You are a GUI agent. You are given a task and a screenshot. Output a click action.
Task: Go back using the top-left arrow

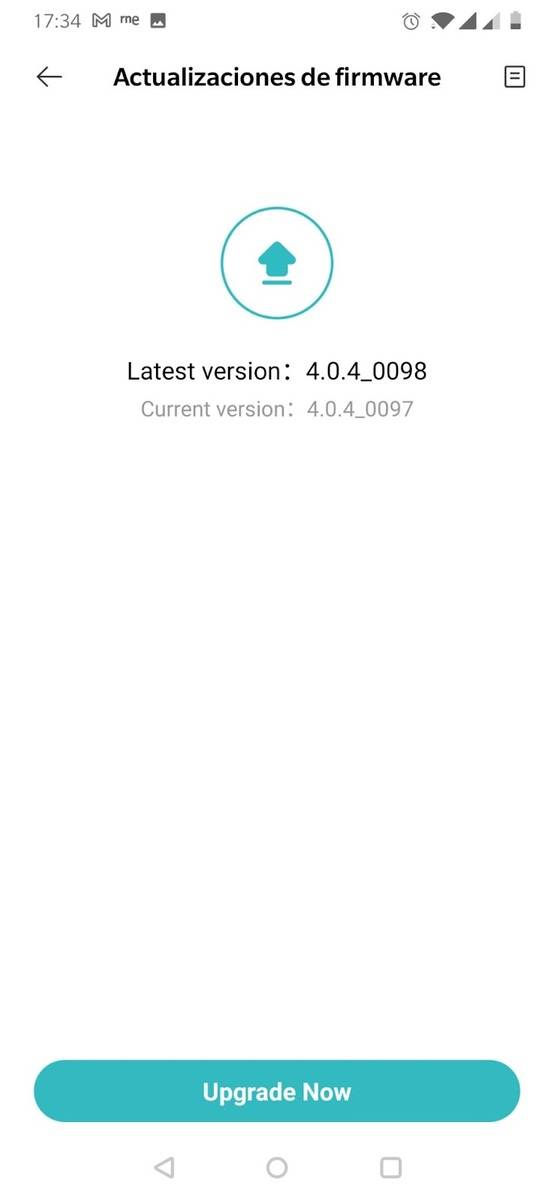point(49,77)
